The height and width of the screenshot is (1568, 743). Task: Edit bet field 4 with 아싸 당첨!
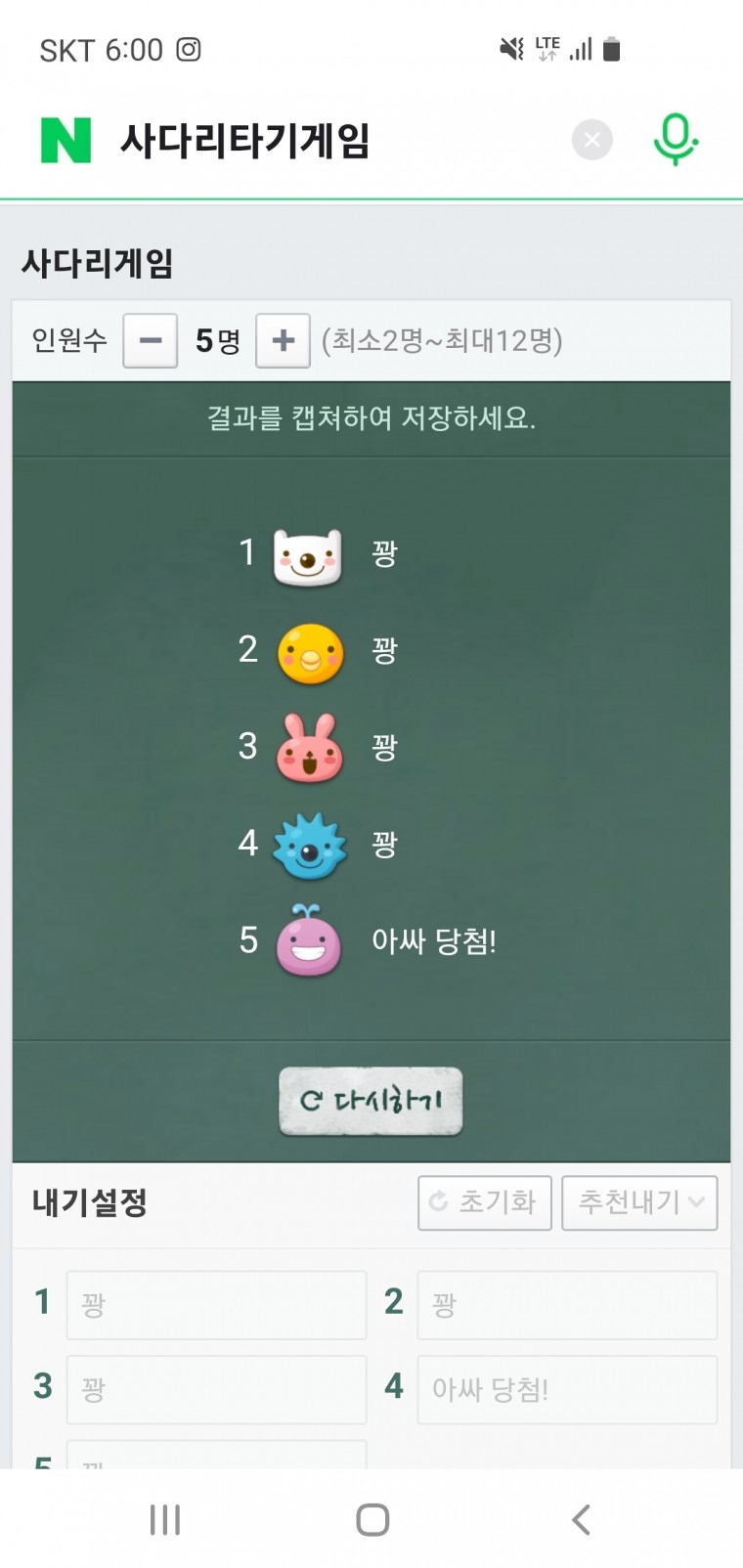click(567, 1388)
